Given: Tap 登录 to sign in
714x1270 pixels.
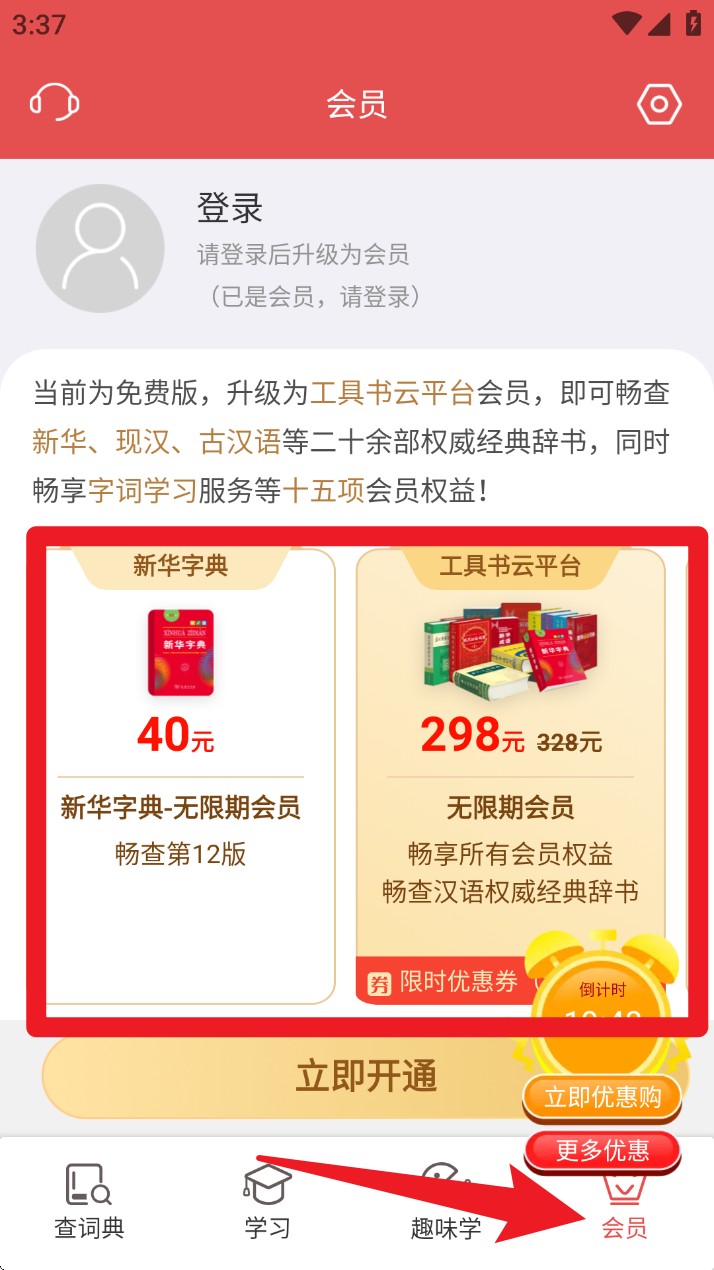Looking at the screenshot, I should 230,209.
